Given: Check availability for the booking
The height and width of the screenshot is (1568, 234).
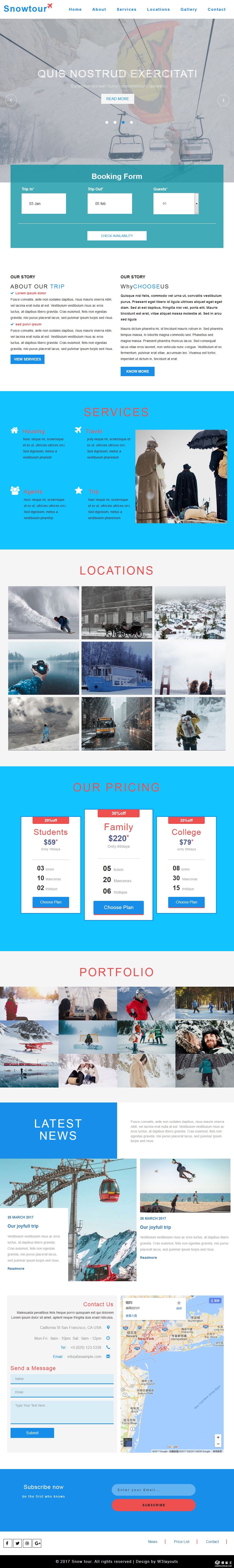Looking at the screenshot, I should click(x=117, y=236).
